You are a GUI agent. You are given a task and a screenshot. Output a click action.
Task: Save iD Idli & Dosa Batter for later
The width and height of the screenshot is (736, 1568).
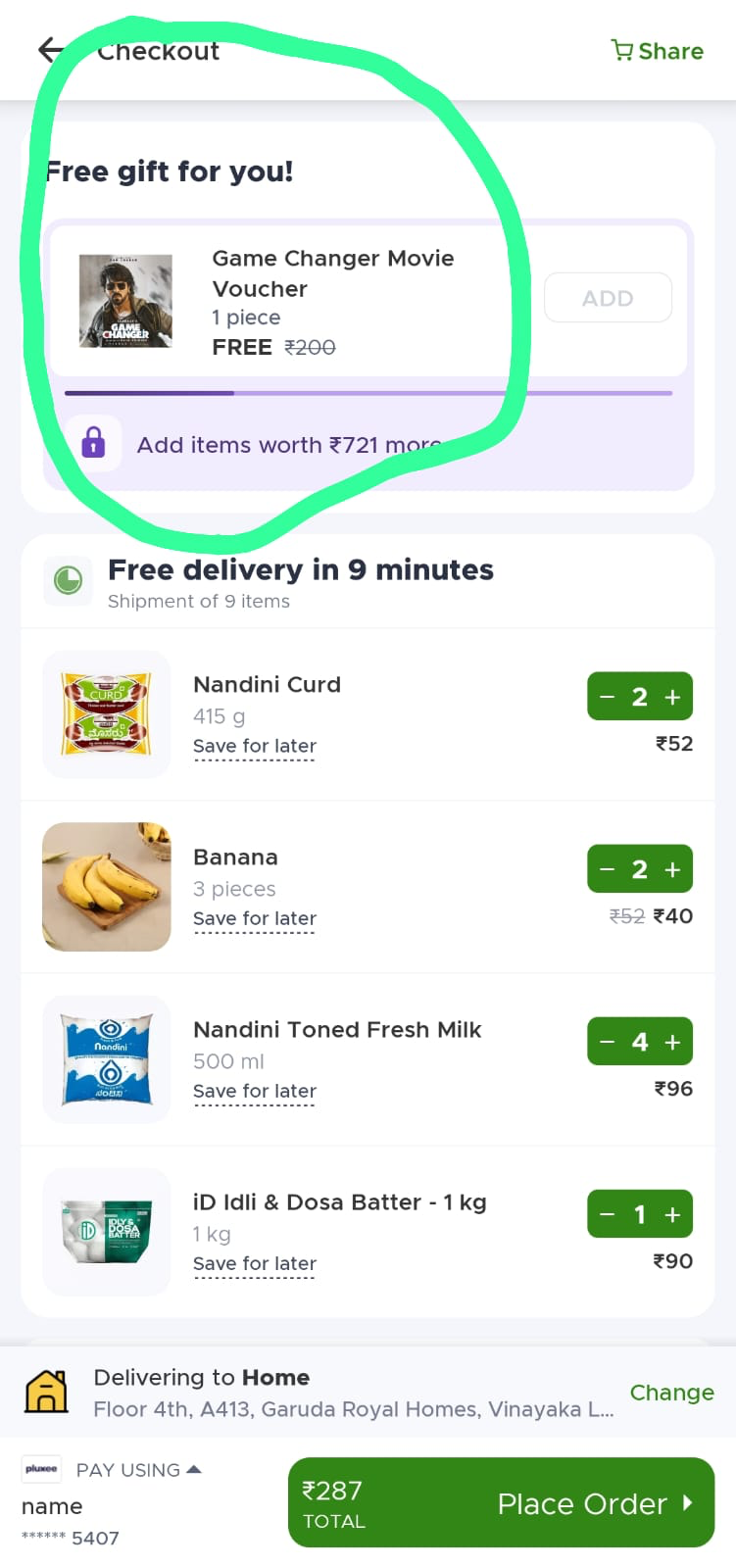255,1264
